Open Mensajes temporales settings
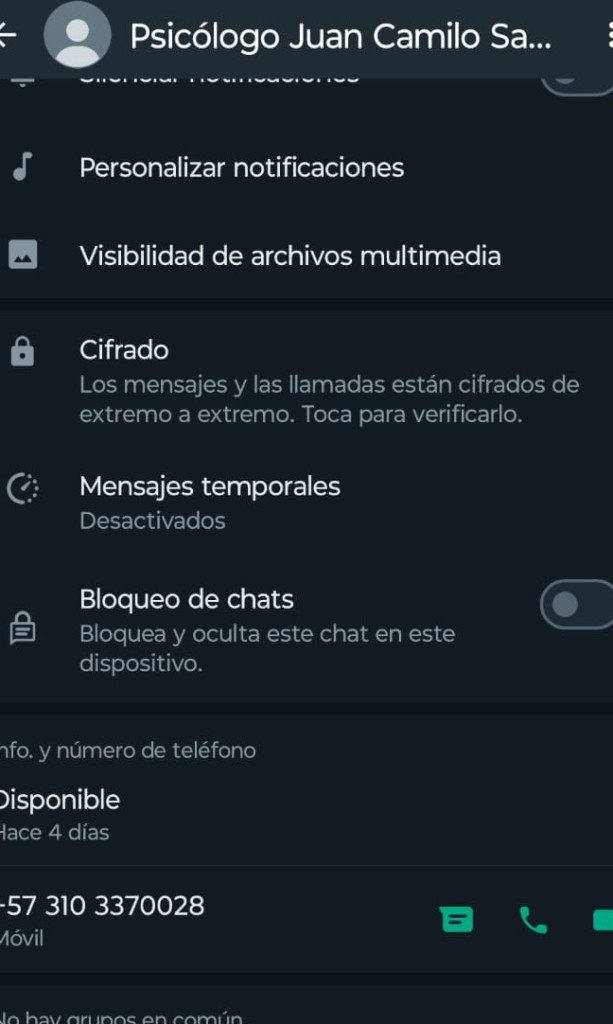This screenshot has width=613, height=1024. click(x=306, y=502)
